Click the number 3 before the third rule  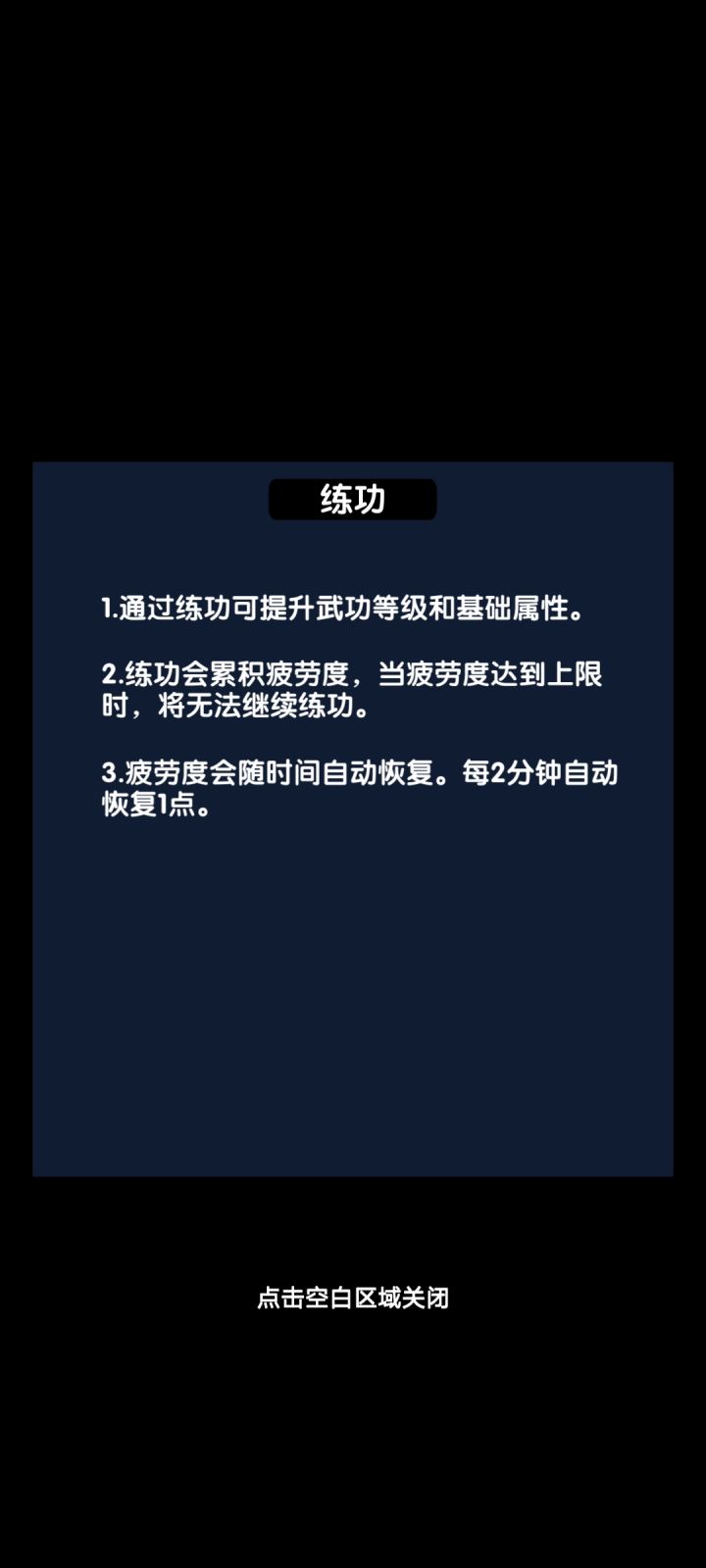click(111, 774)
